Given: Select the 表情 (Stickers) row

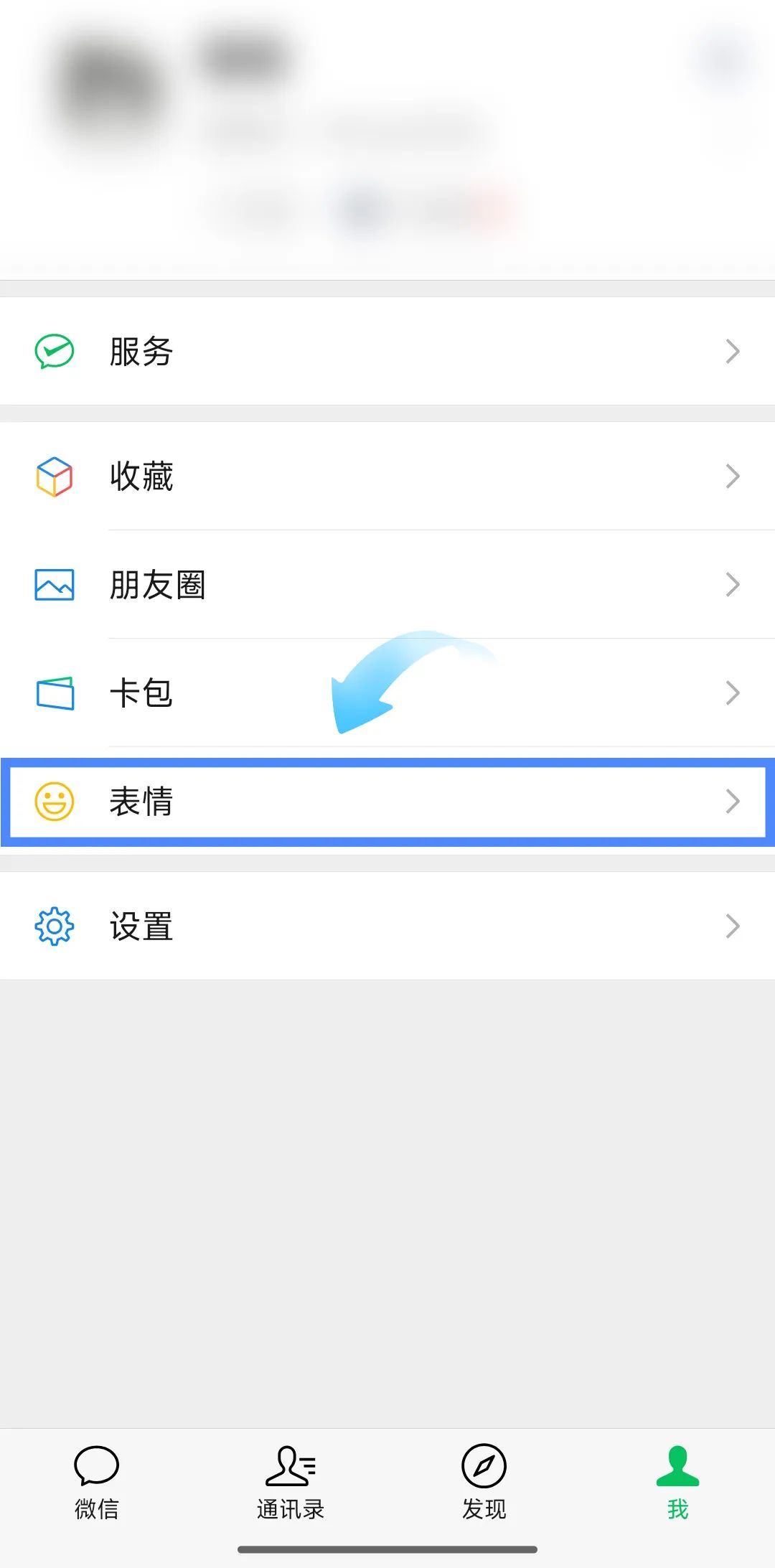Looking at the screenshot, I should tap(387, 802).
